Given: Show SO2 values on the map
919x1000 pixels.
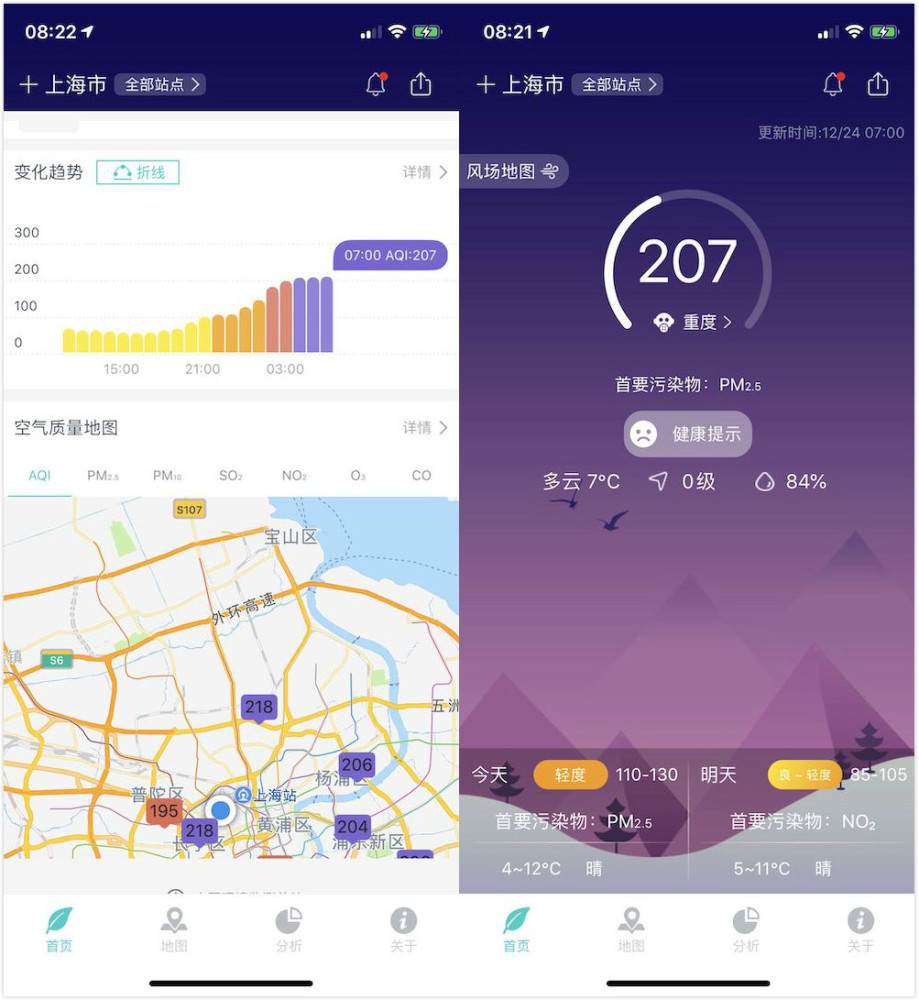Looking at the screenshot, I should pyautogui.click(x=230, y=475).
